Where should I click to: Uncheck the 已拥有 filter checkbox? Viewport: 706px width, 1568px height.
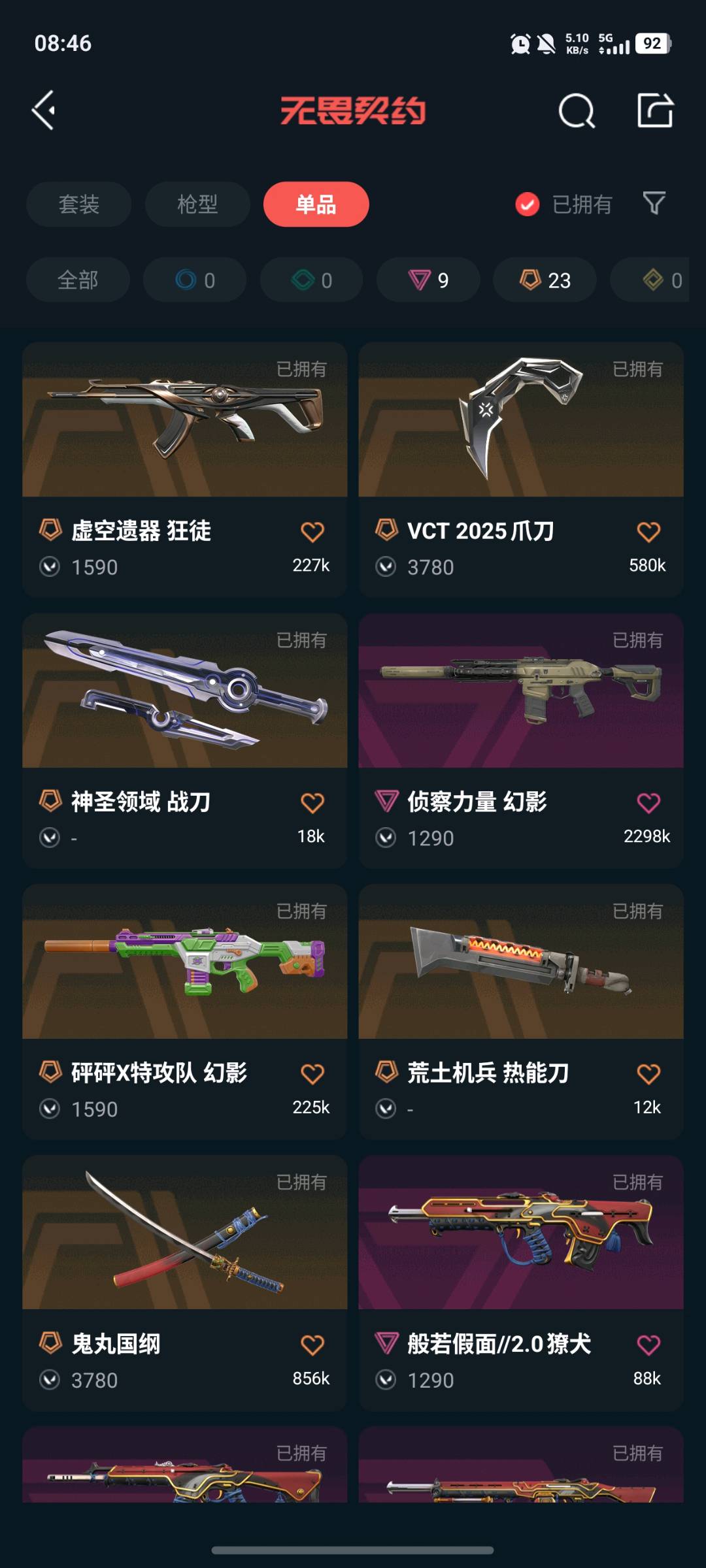click(527, 204)
